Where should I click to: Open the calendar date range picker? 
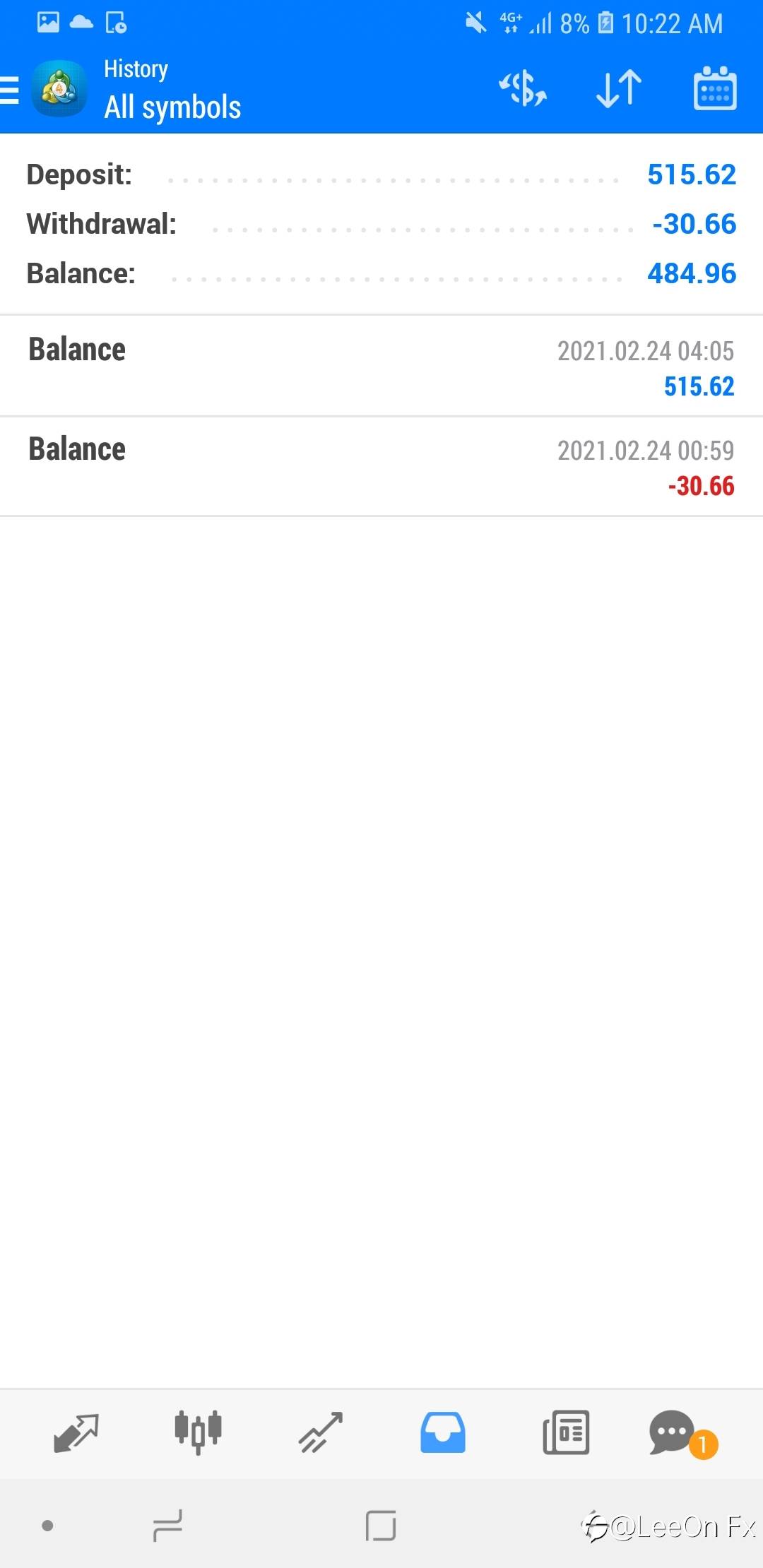[715, 89]
